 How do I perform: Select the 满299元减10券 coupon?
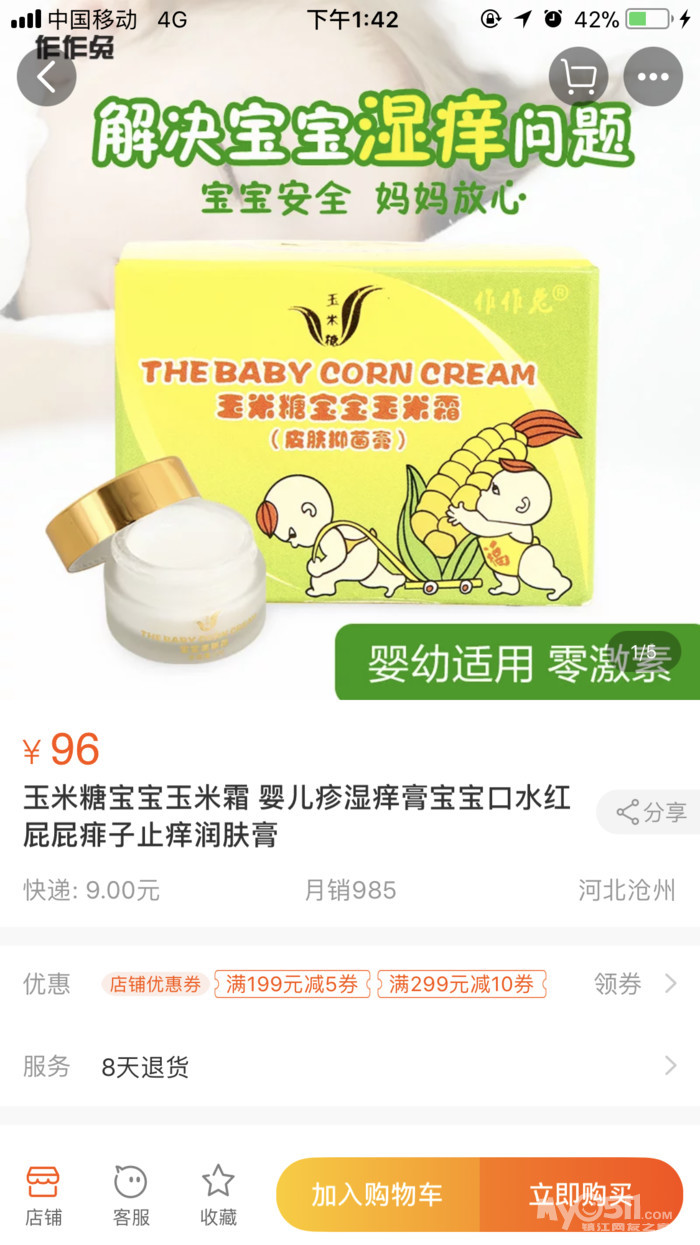click(461, 984)
